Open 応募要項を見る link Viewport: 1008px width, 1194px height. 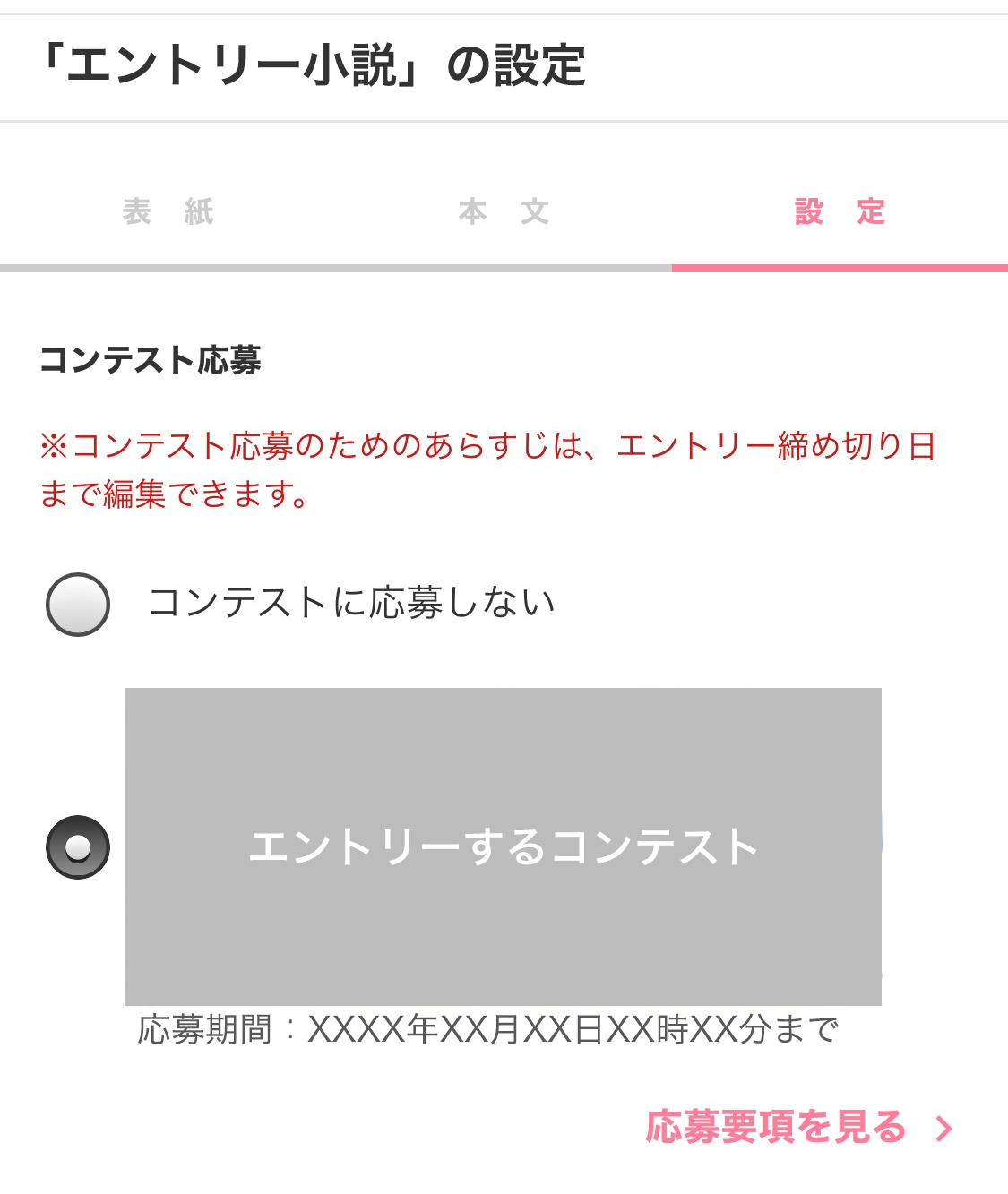[x=797, y=1128]
